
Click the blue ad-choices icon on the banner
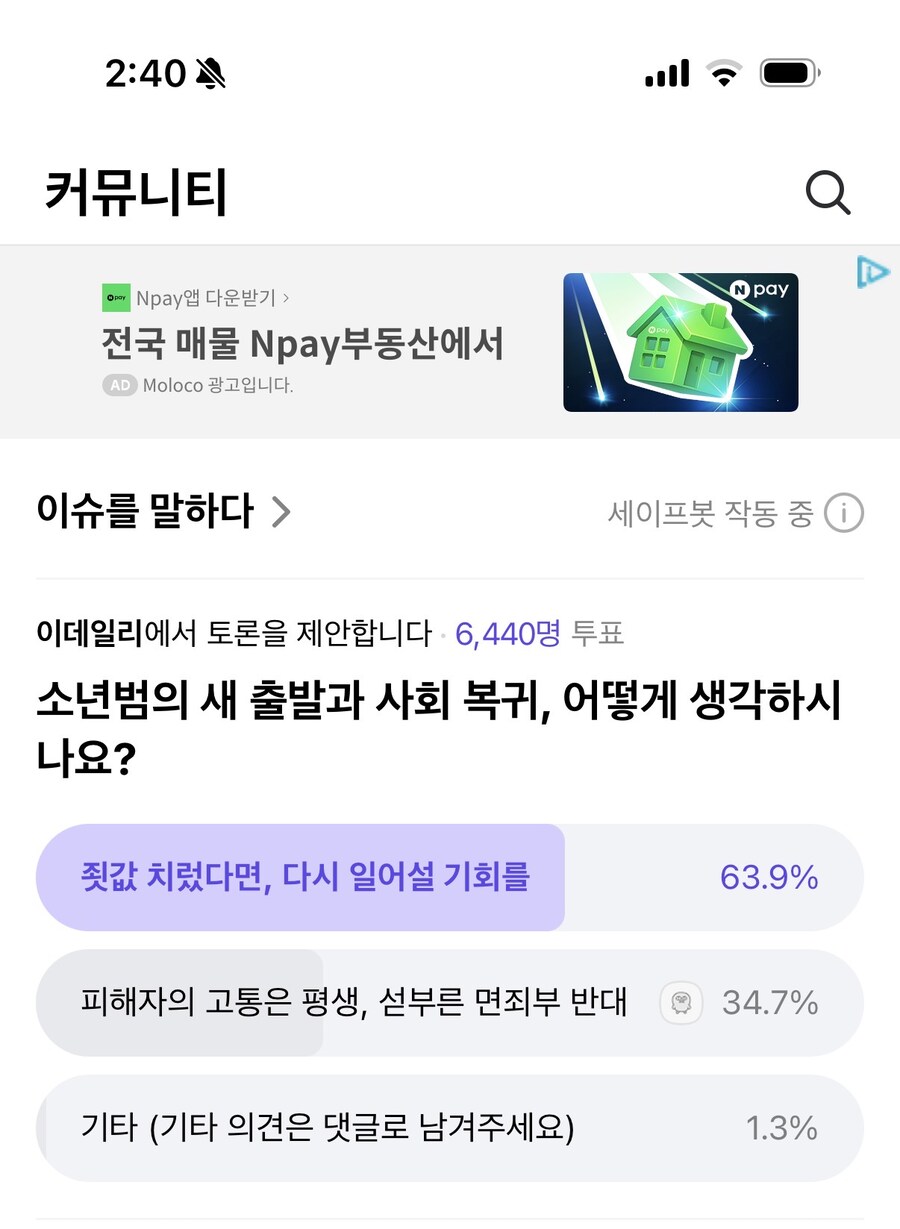(872, 271)
